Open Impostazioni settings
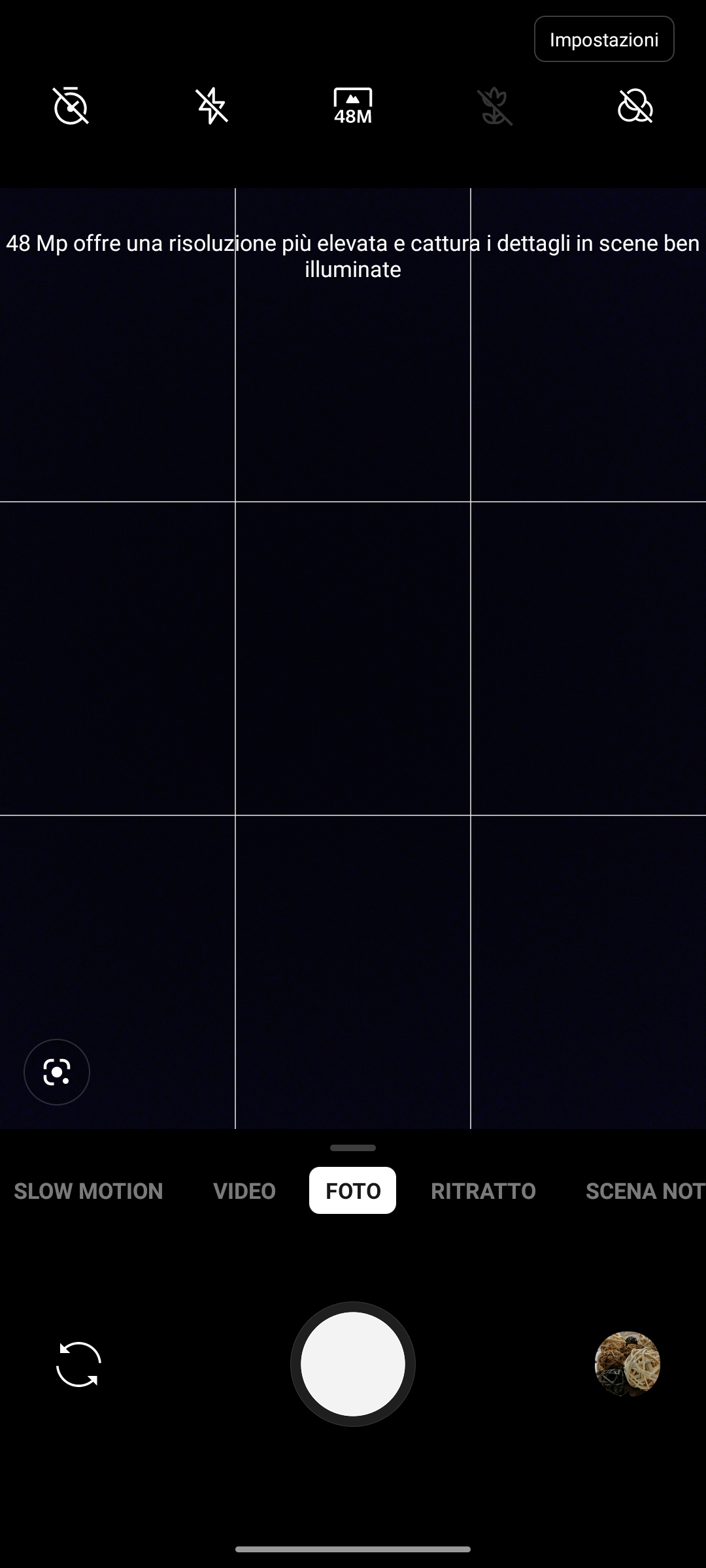Image resolution: width=706 pixels, height=1568 pixels. tap(604, 39)
